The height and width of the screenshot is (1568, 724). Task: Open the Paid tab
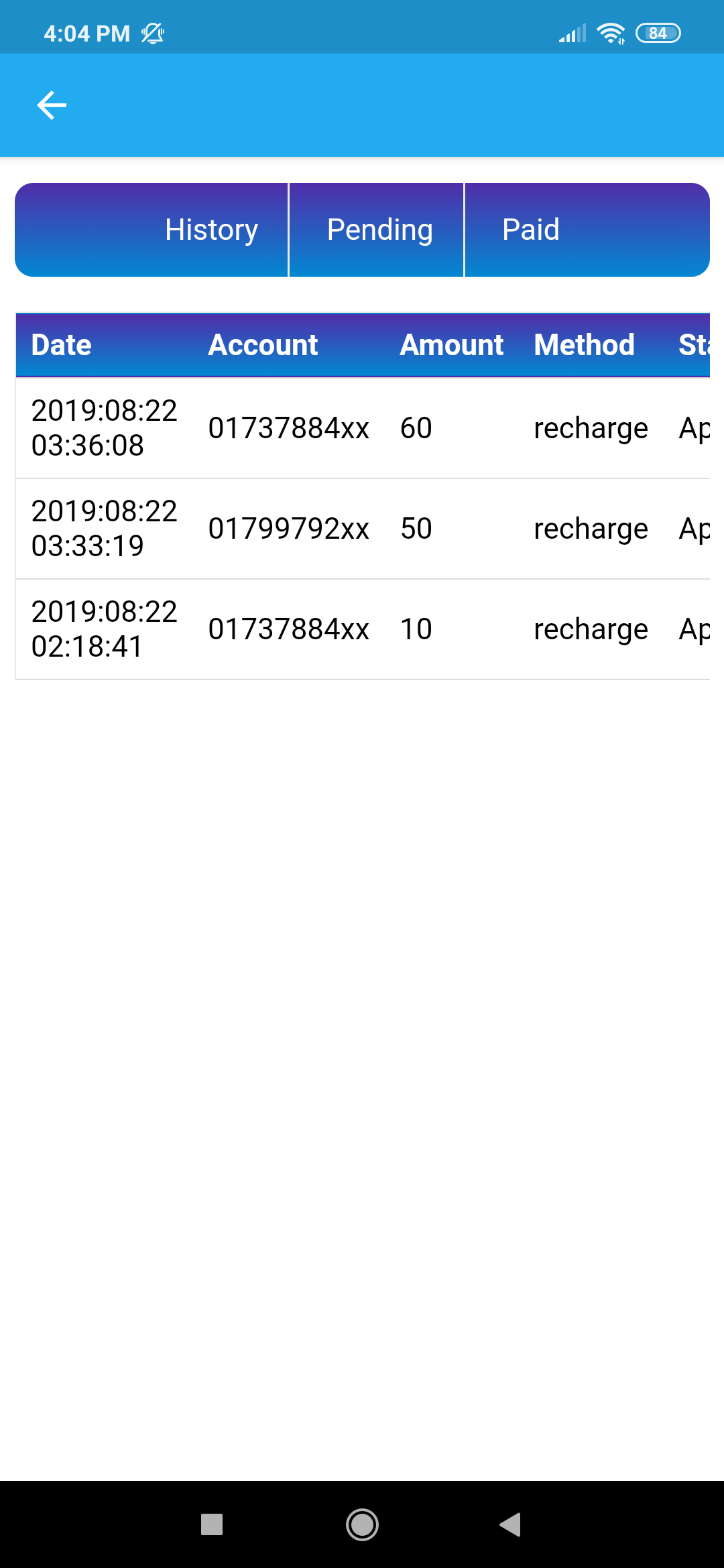pos(530,230)
